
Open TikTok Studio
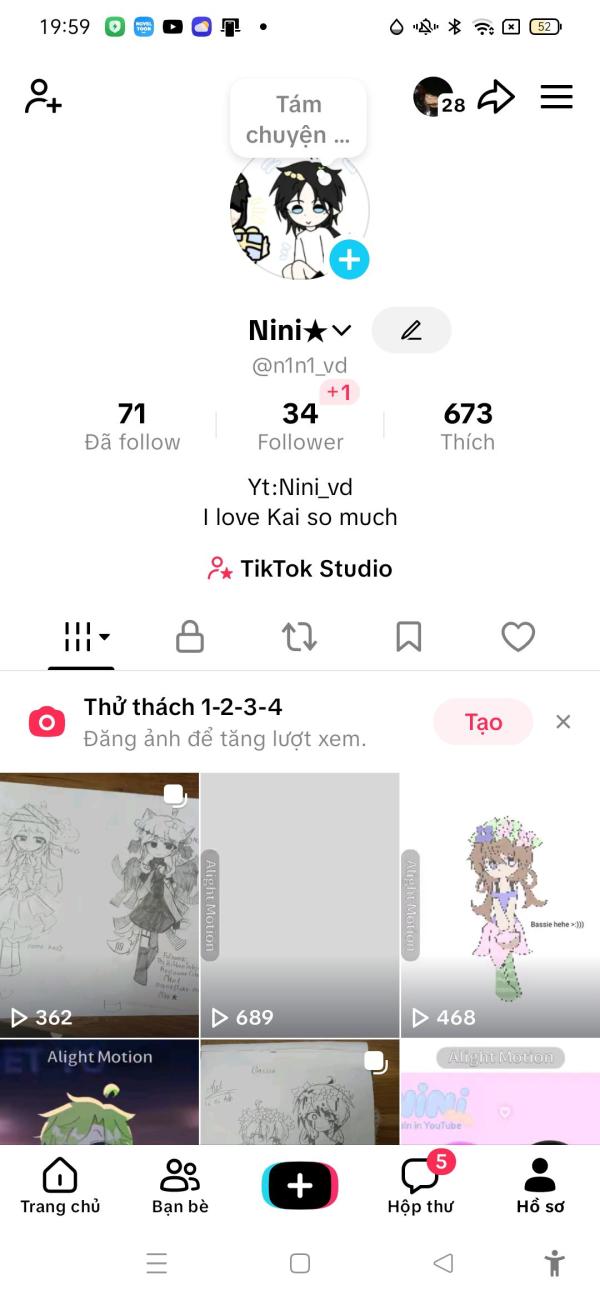(x=300, y=569)
